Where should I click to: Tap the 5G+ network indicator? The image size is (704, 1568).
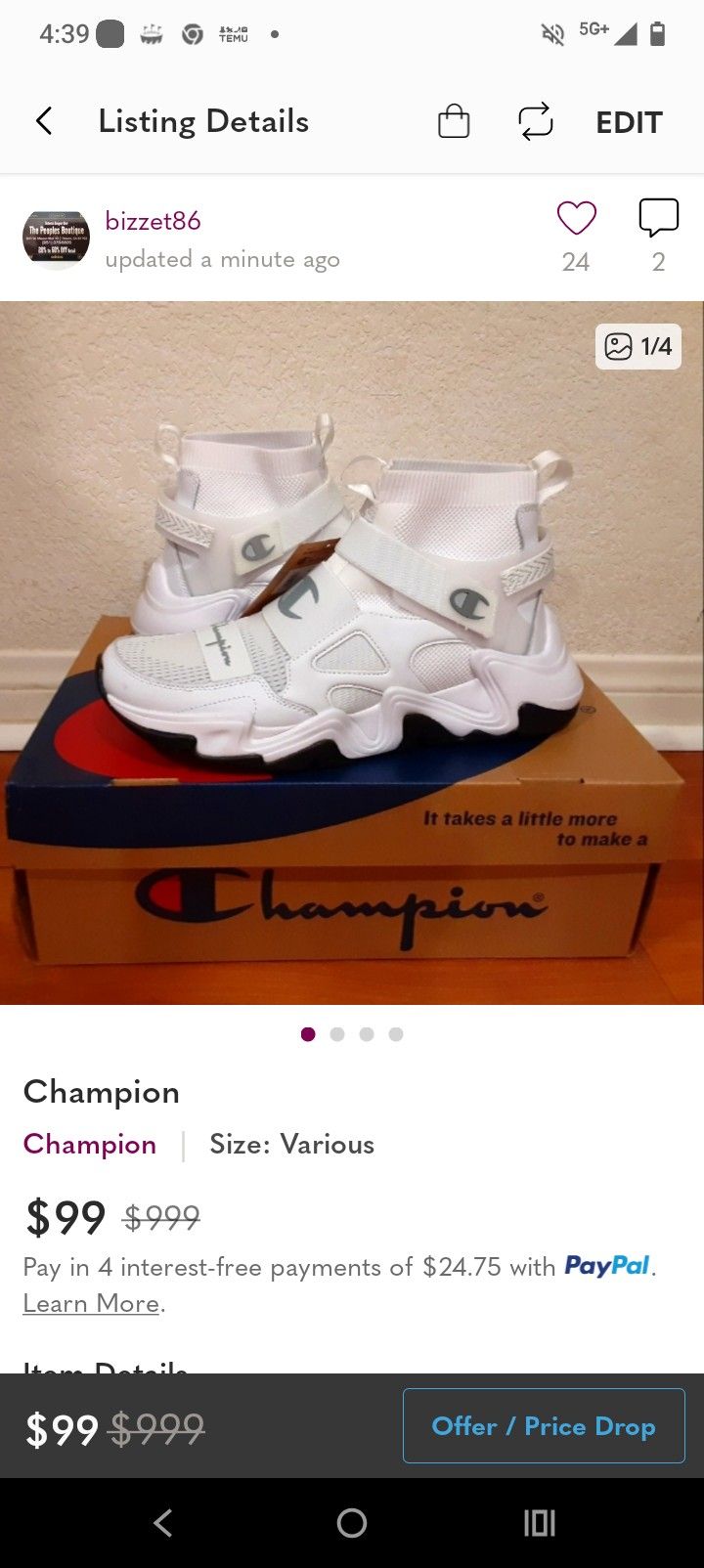[592, 32]
